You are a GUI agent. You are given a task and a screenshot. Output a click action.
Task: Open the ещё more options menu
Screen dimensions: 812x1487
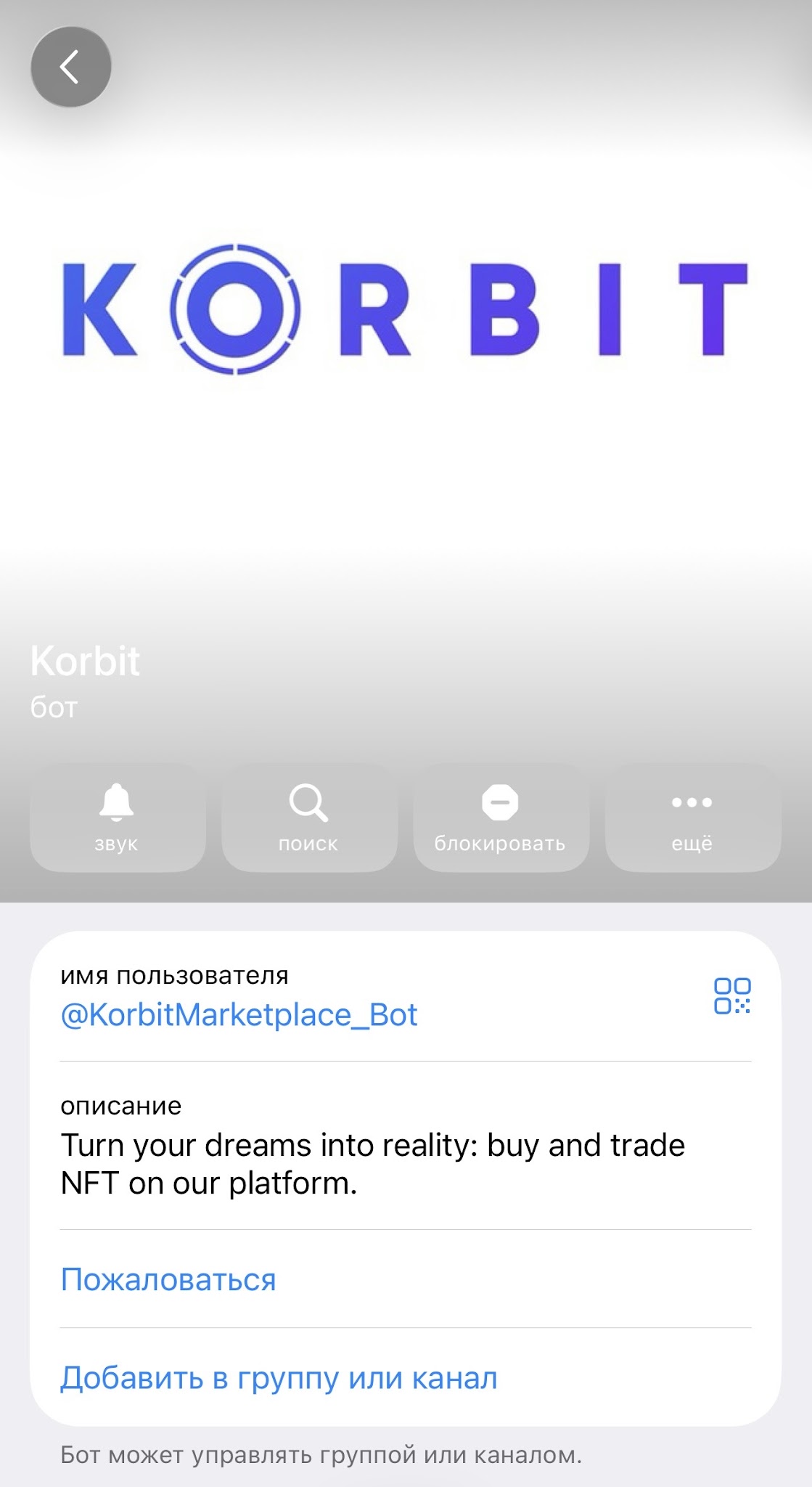pos(692,817)
